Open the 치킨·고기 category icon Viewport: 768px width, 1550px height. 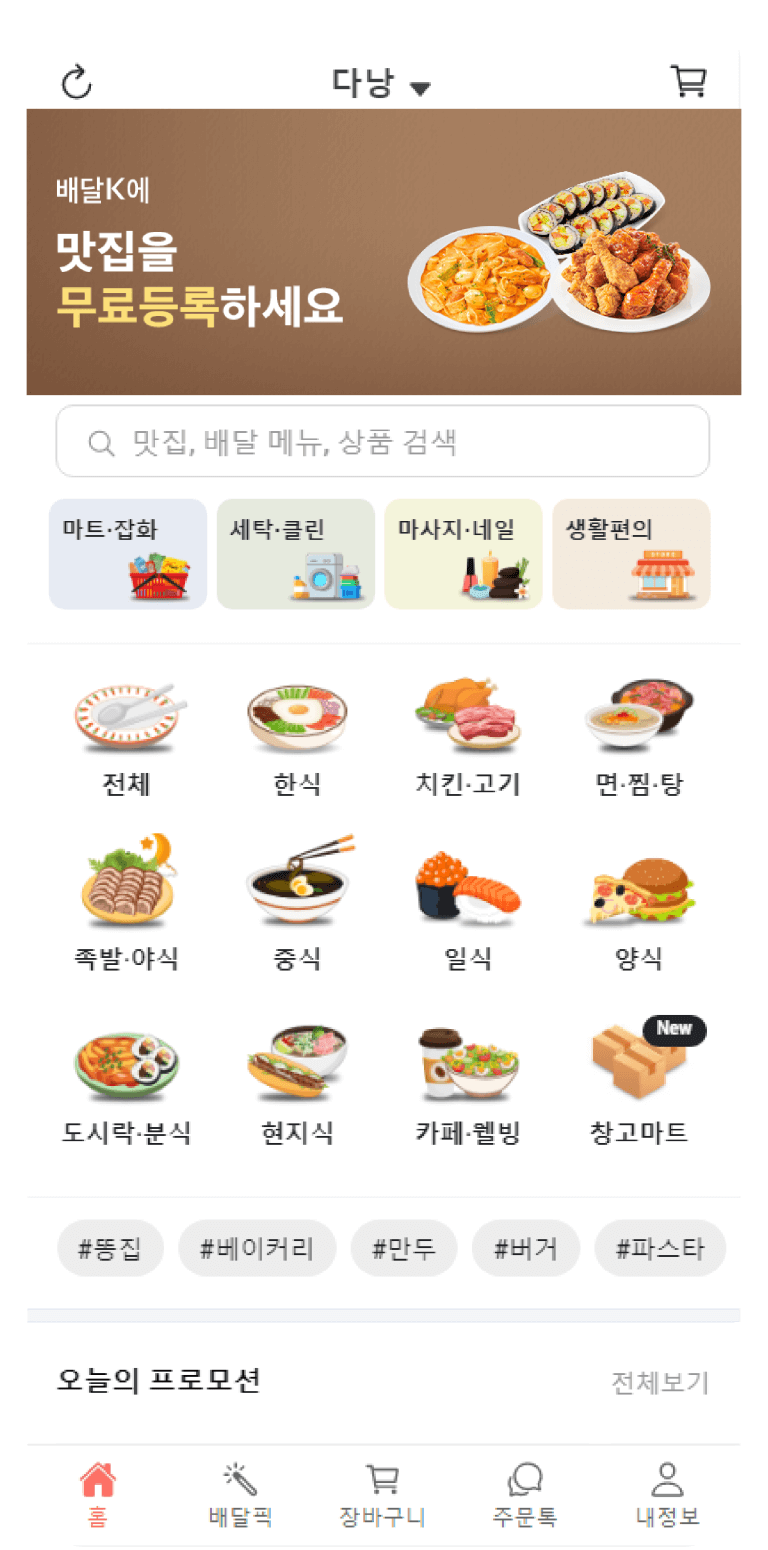[468, 715]
